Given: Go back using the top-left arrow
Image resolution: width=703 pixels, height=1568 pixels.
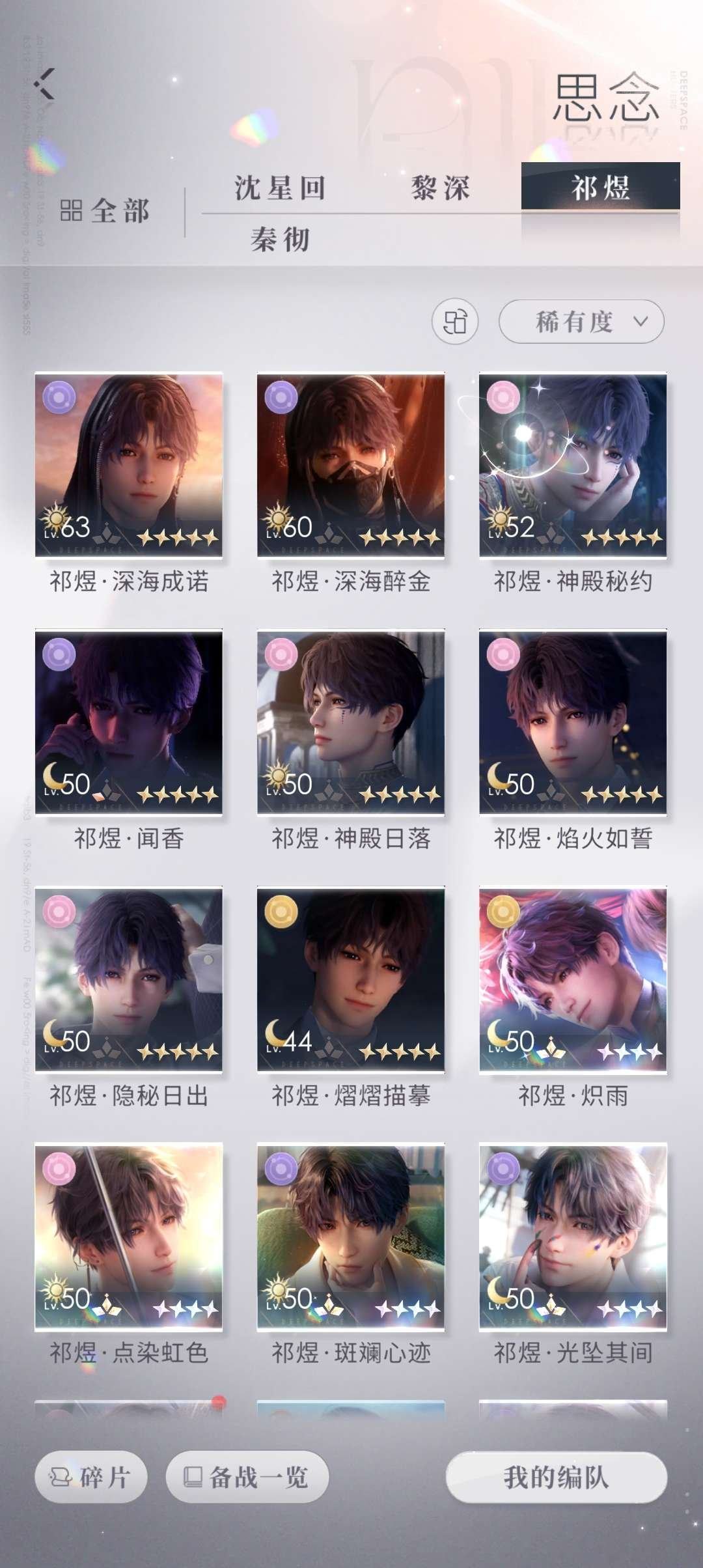Looking at the screenshot, I should coord(44,84).
